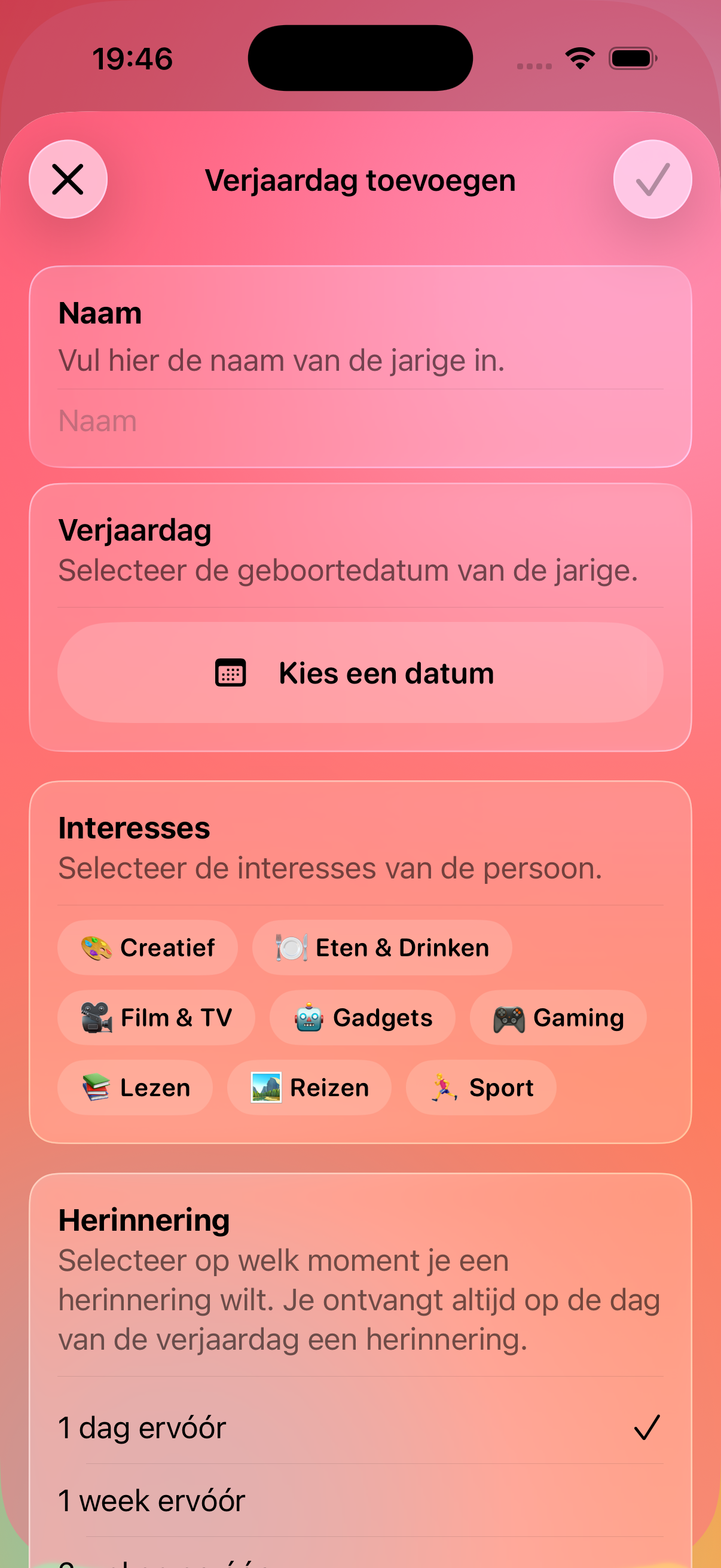Image resolution: width=721 pixels, height=1568 pixels.
Task: Choose the Reizen interest
Action: pyautogui.click(x=309, y=1087)
